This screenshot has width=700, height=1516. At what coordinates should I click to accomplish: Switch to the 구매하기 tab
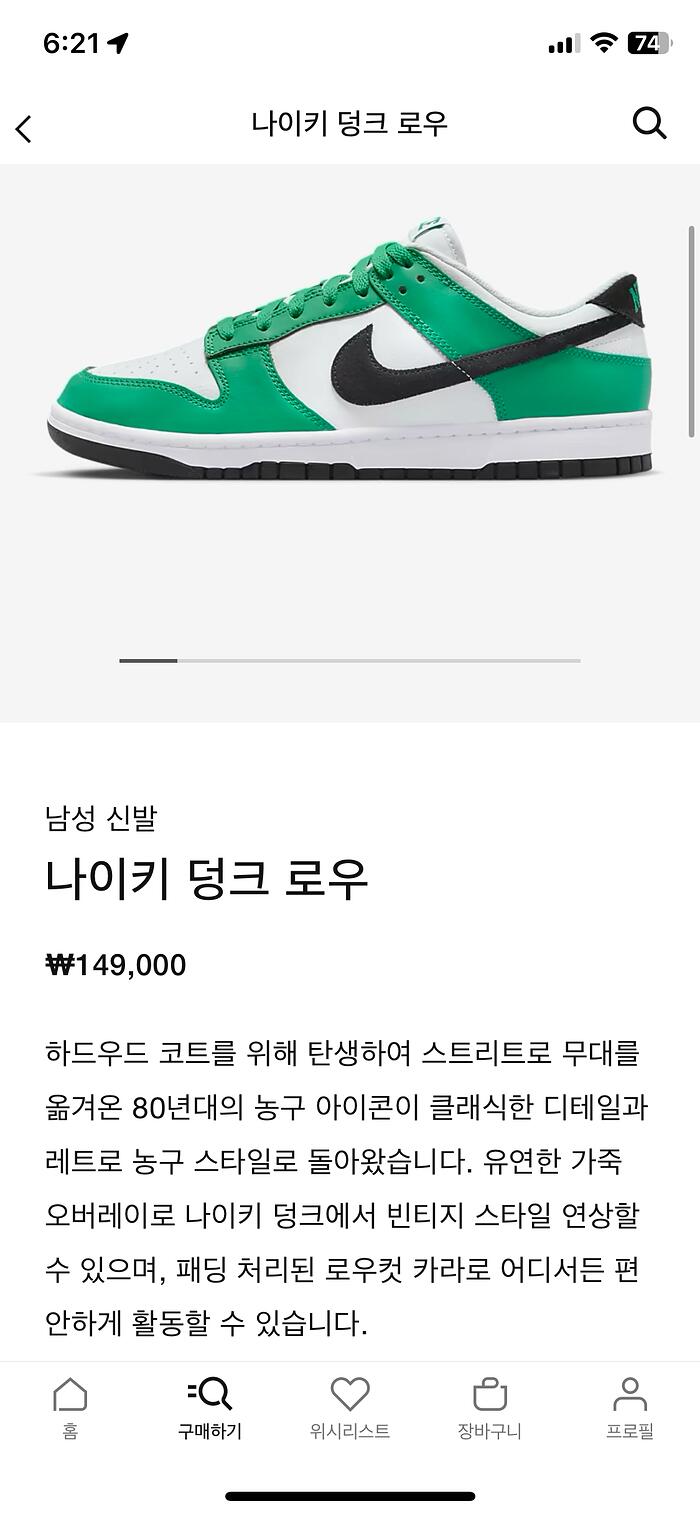pos(210,1406)
